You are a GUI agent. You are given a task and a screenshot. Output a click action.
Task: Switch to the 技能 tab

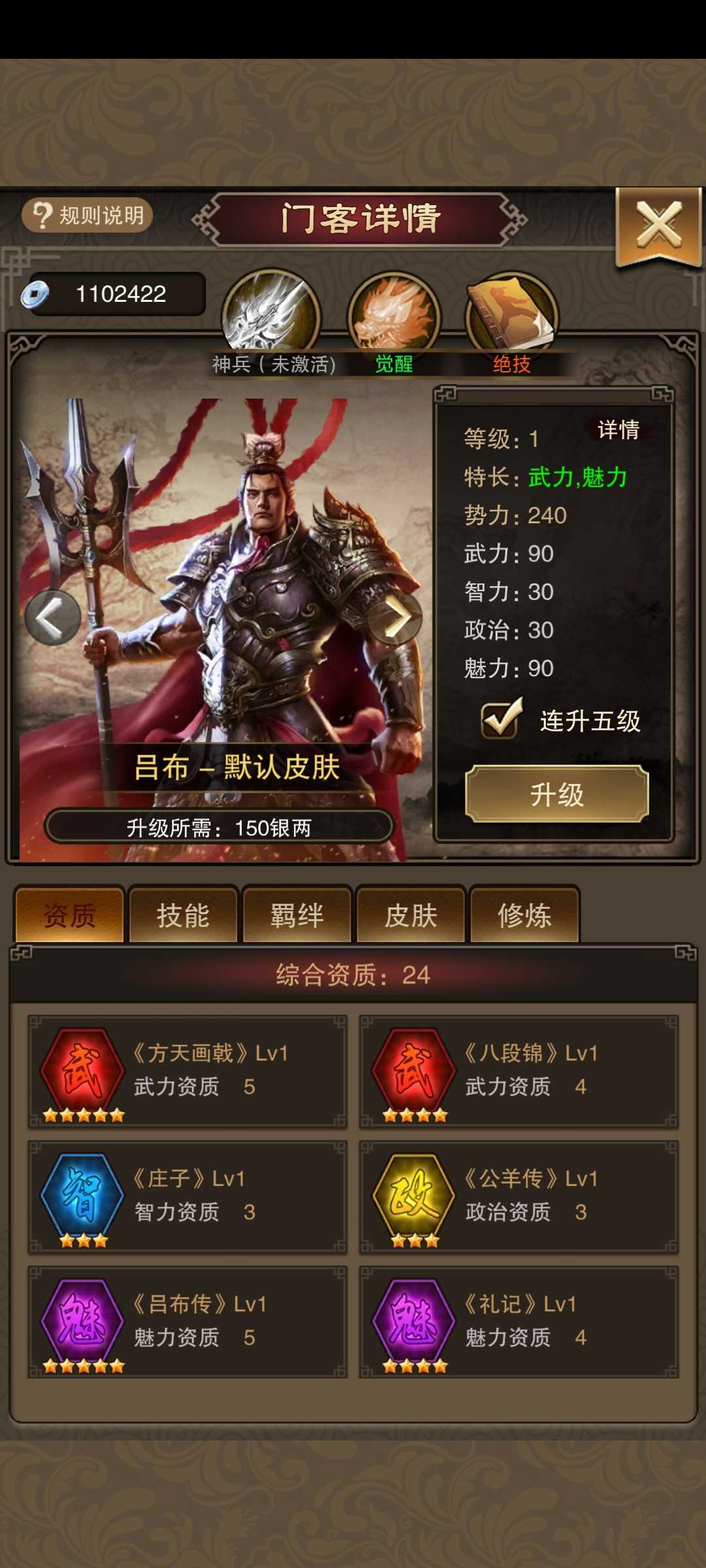click(183, 915)
